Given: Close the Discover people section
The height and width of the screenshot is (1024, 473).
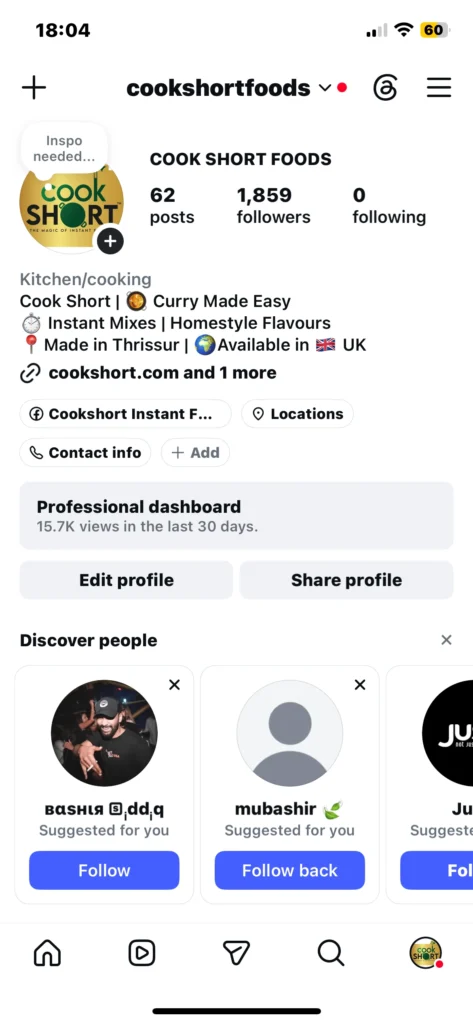Looking at the screenshot, I should (446, 640).
